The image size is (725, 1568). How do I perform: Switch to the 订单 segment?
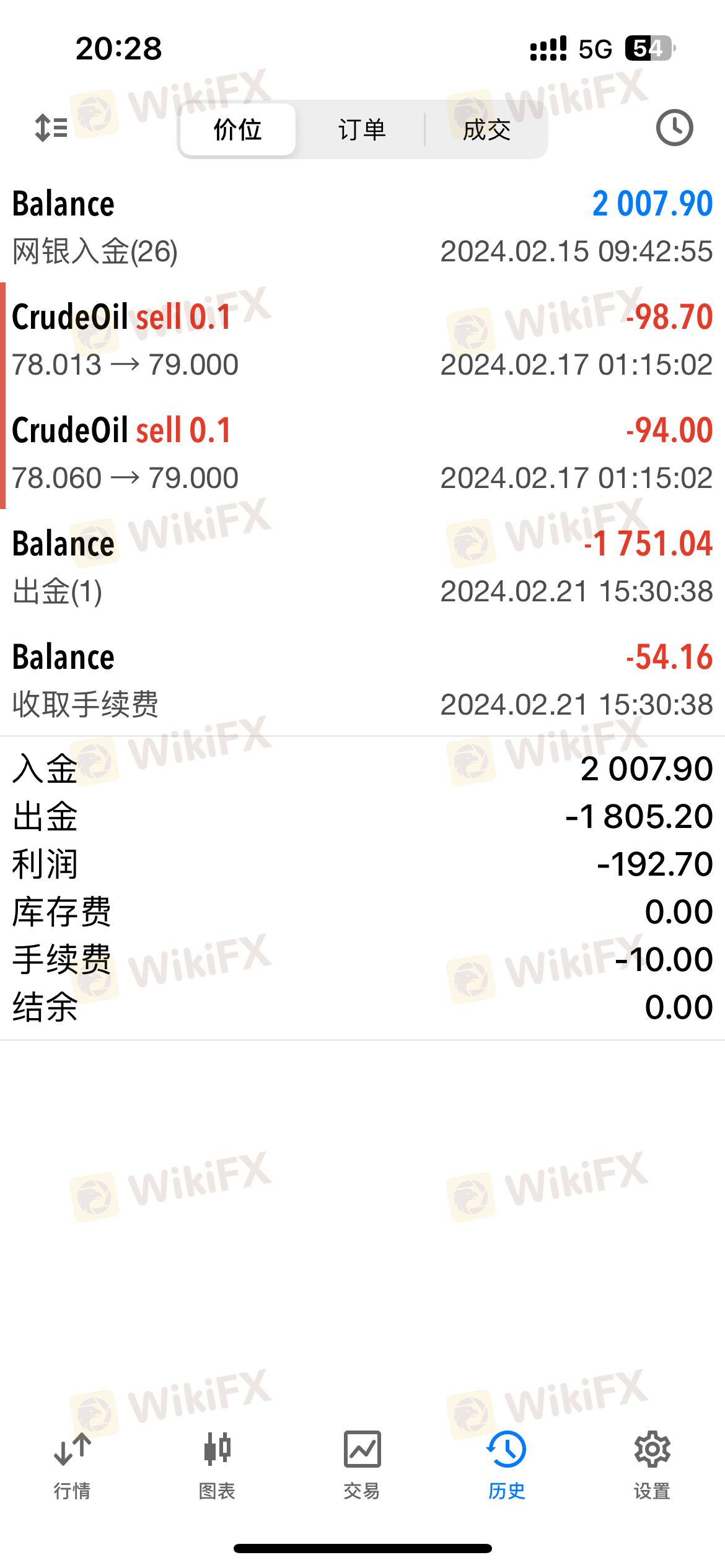point(362,130)
